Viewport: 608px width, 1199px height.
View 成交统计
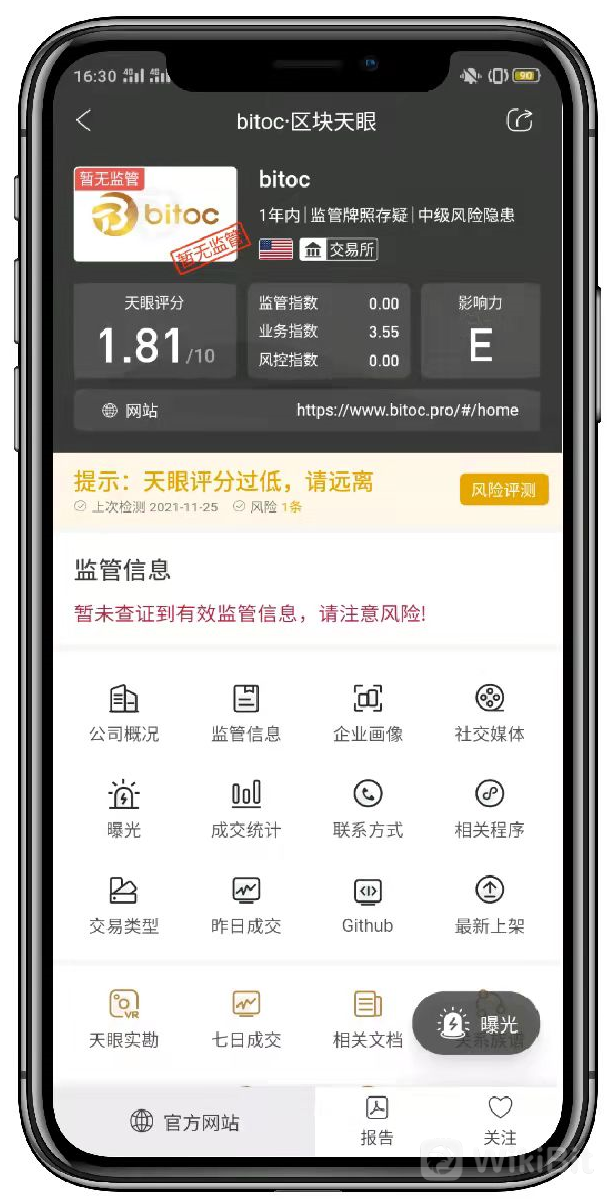coord(246,810)
